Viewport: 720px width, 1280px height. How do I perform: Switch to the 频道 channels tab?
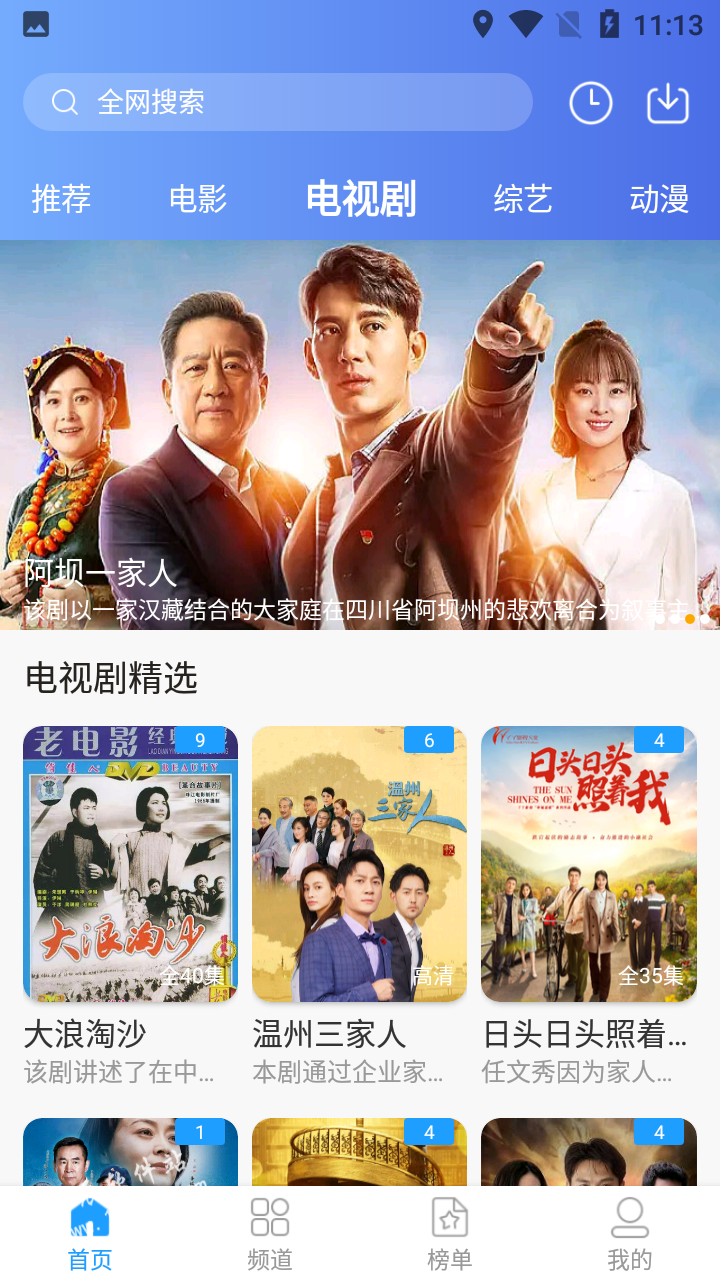pyautogui.click(x=270, y=1234)
